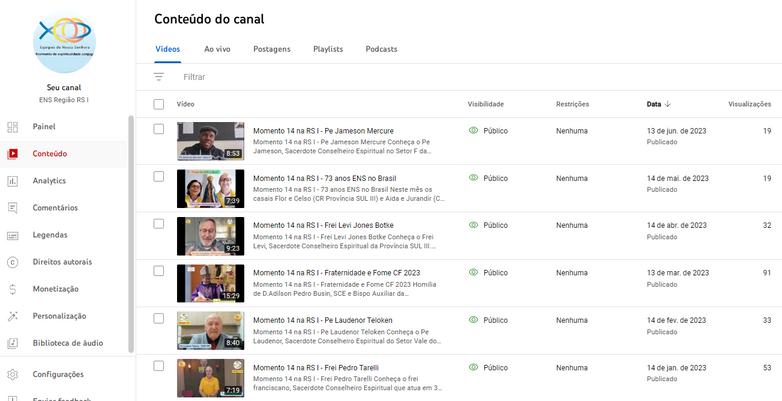Open Legendas in the sidebar
782x401 pixels.
point(50,235)
